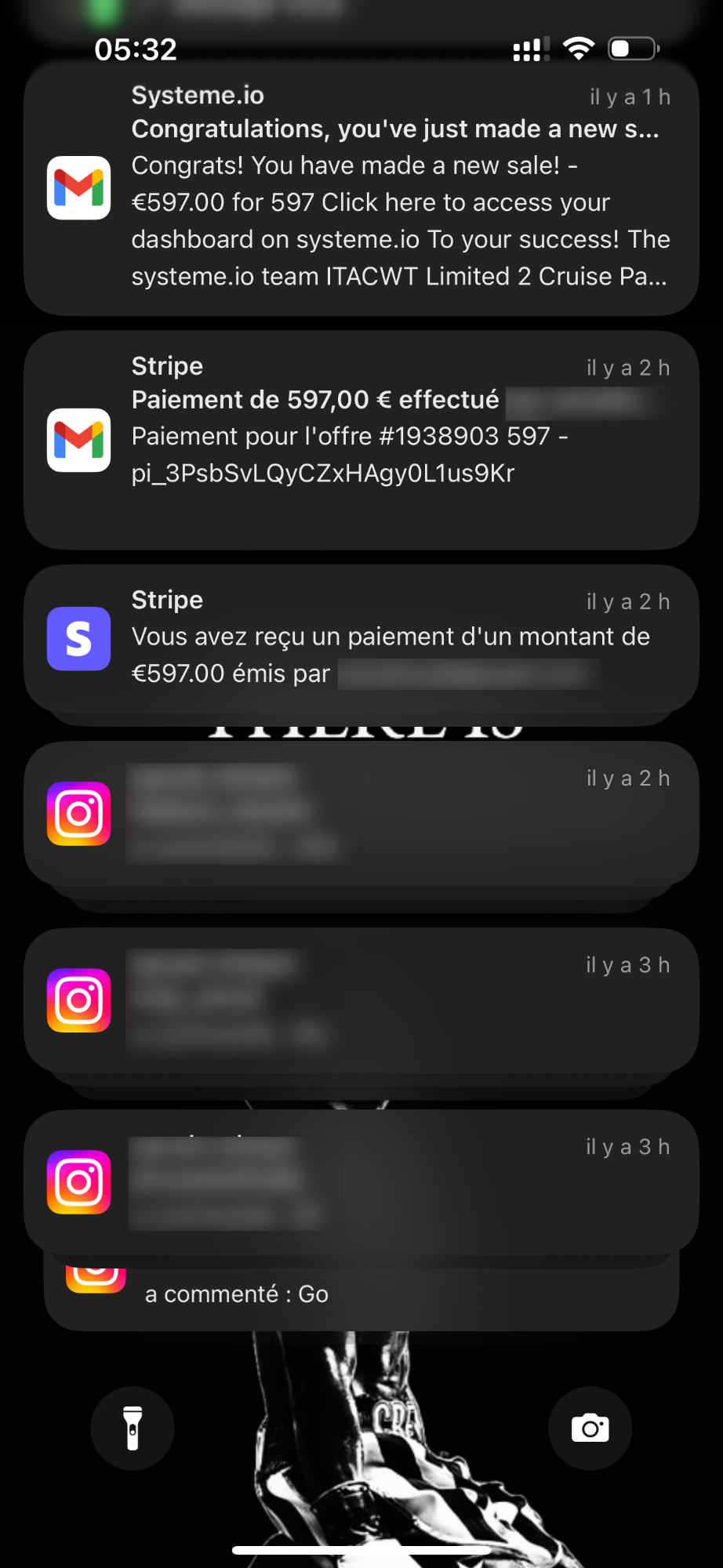Open the Systeme.io new sale Gmail notification
The width and height of the screenshot is (723, 1568).
(x=361, y=188)
